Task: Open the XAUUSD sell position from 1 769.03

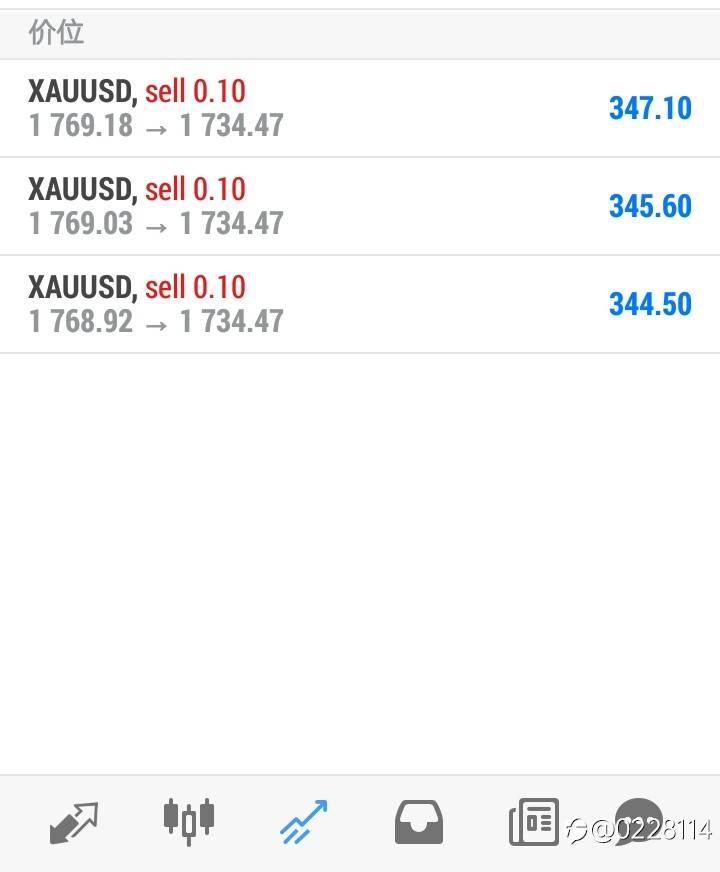Action: point(360,206)
